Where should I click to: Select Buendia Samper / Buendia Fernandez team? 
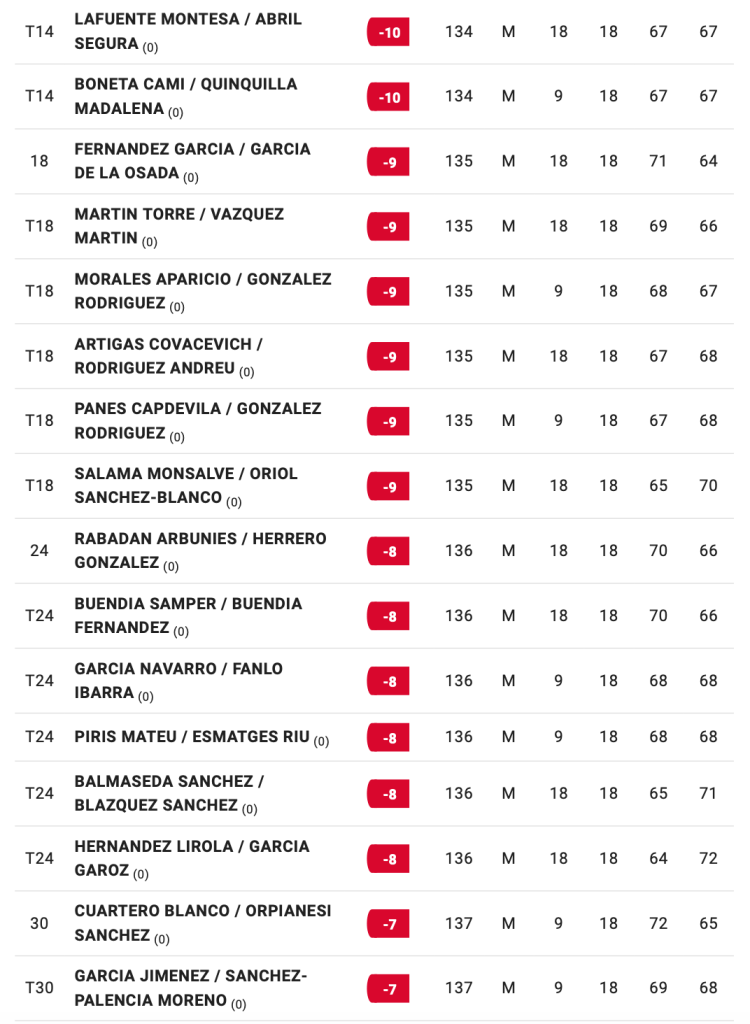pos(188,616)
